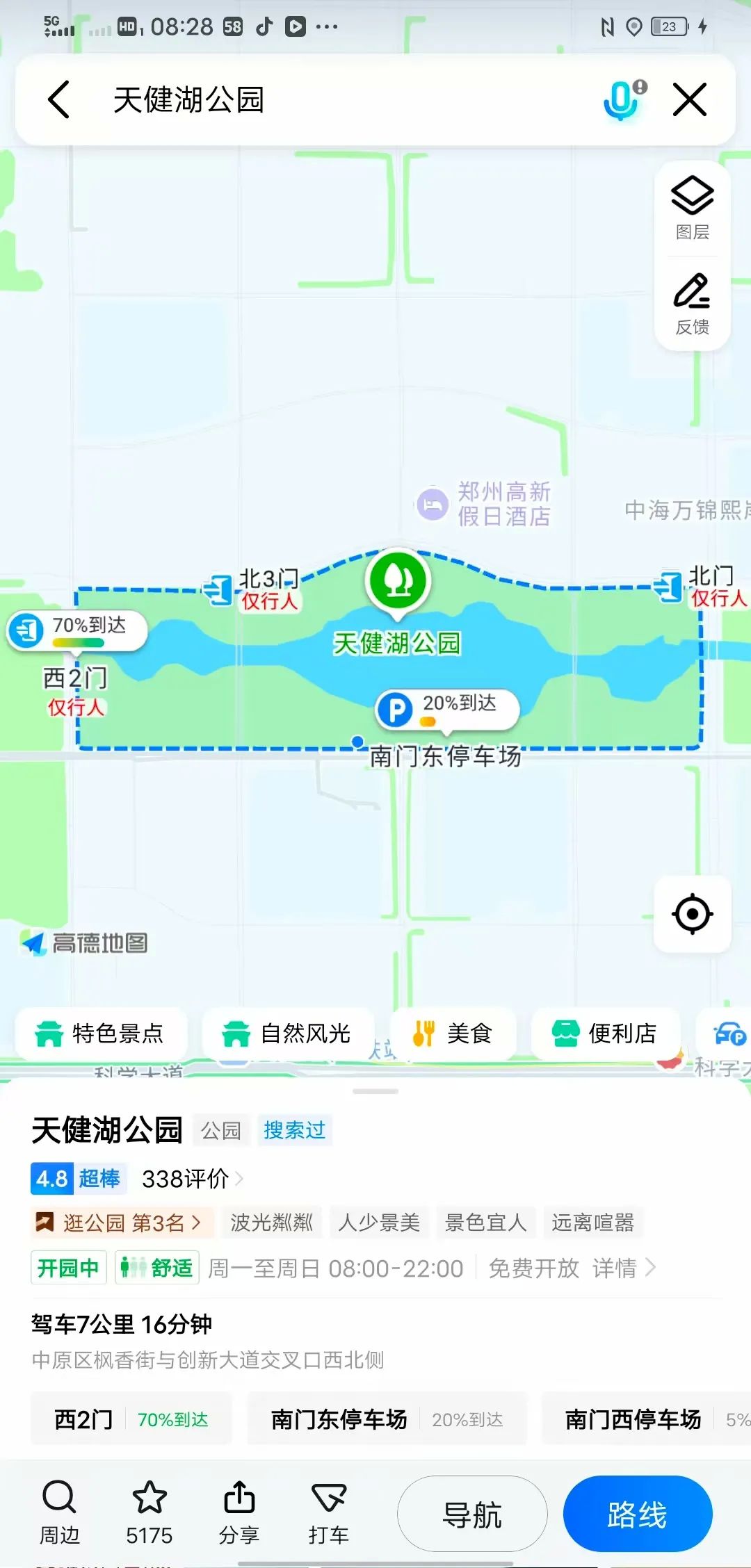Select the 便利店 chip
Image resolution: width=751 pixels, height=1568 pixels.
[x=605, y=1034]
